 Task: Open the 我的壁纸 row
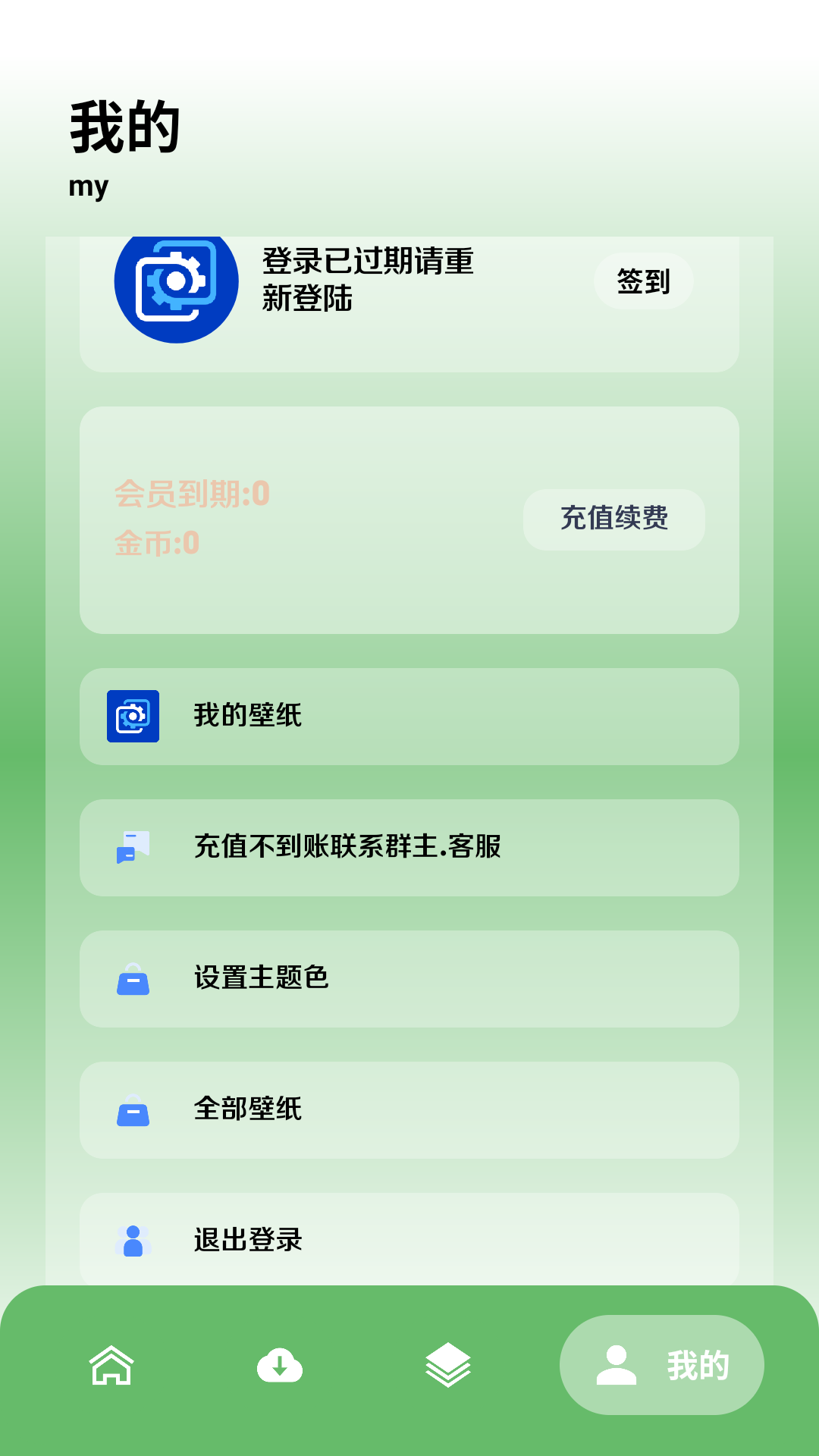(409, 716)
